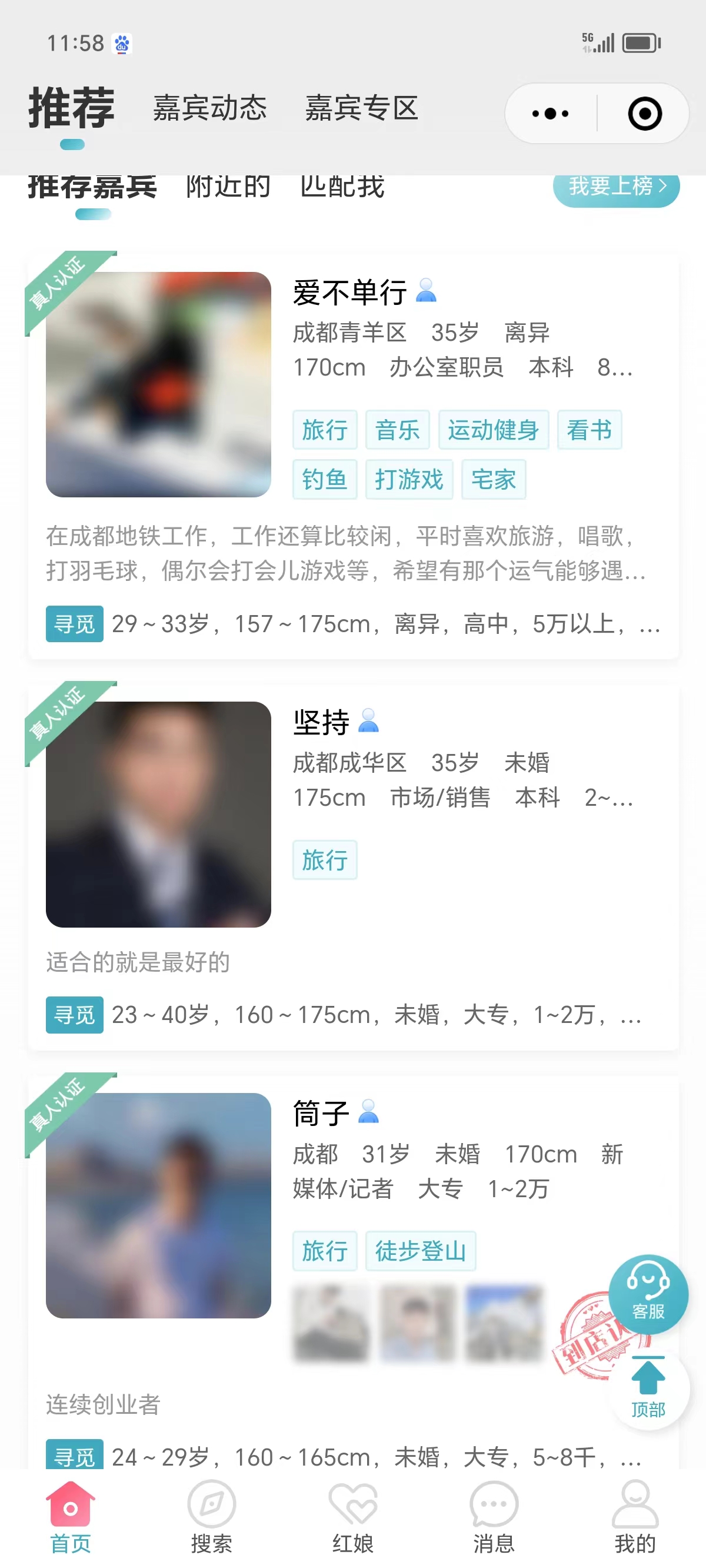Tap the 我要上榜 button
Viewport: 706px width, 1568px height.
(616, 187)
